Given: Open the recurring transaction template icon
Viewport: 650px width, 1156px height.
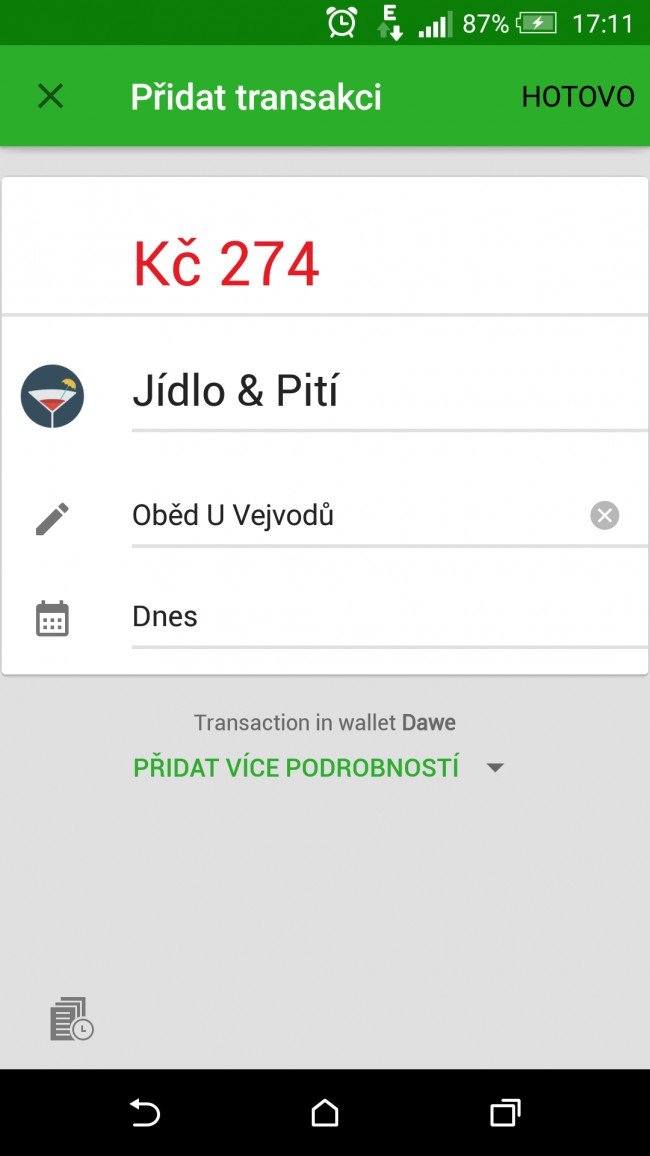Looking at the screenshot, I should point(71,1019).
